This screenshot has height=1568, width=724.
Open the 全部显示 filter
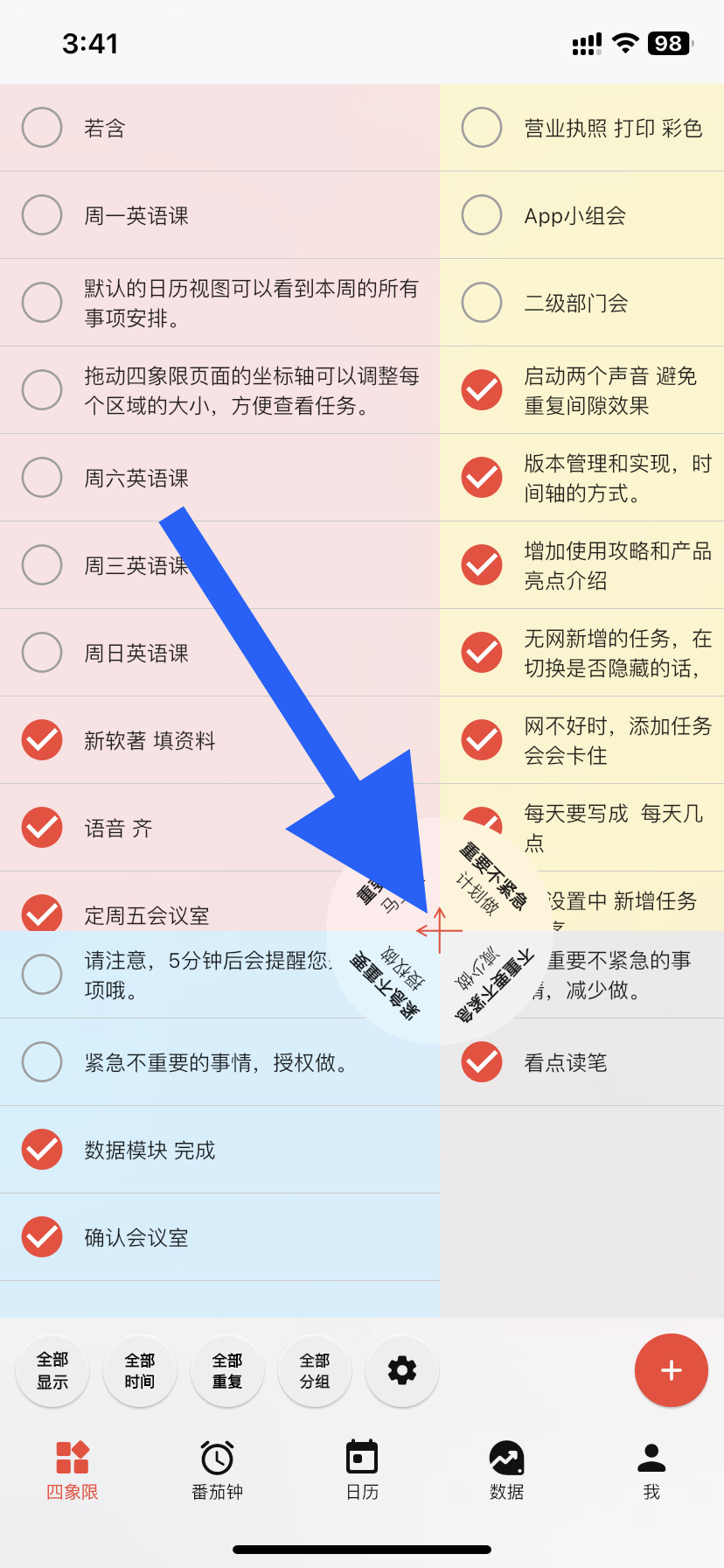coord(52,1370)
